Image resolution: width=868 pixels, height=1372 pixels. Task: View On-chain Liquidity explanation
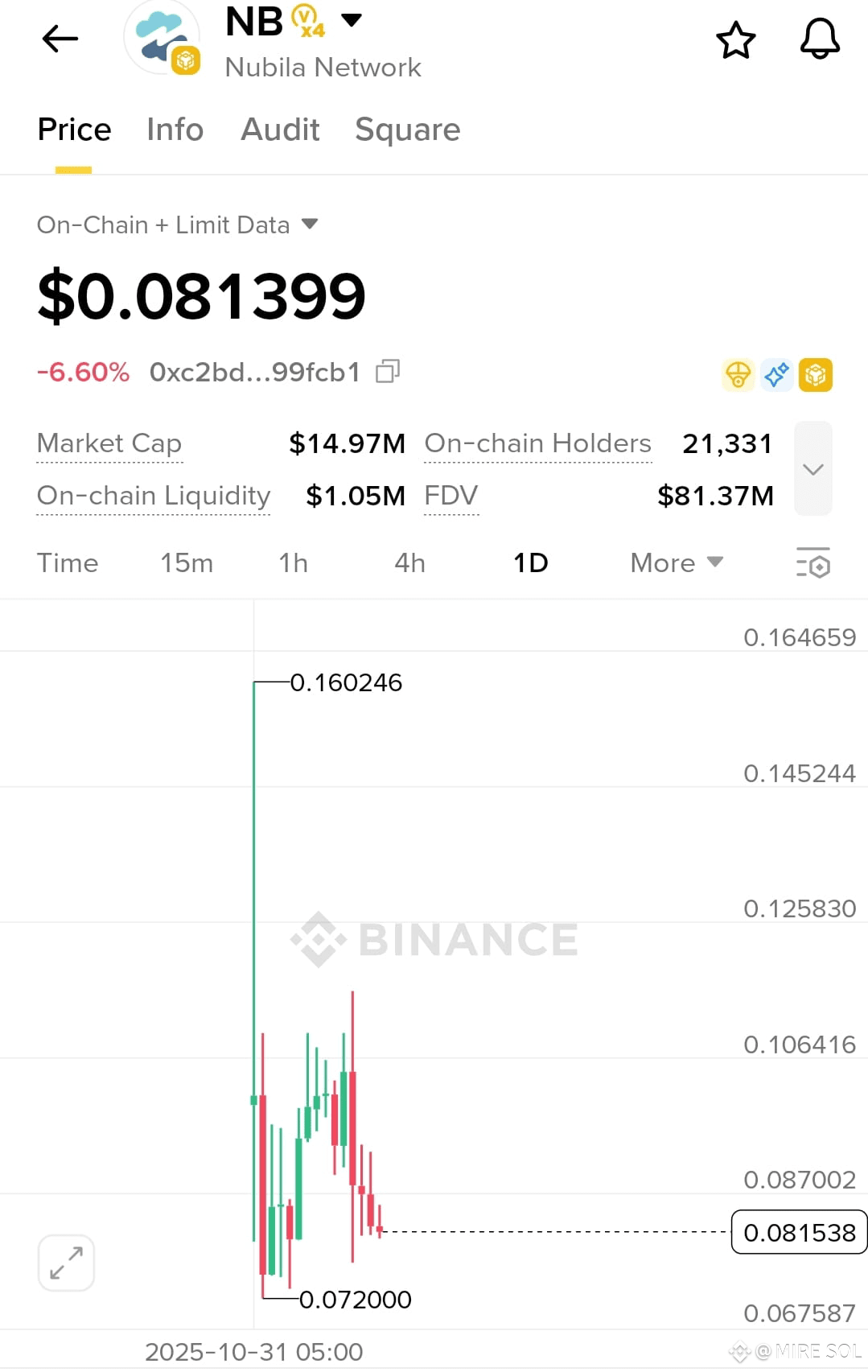point(154,496)
